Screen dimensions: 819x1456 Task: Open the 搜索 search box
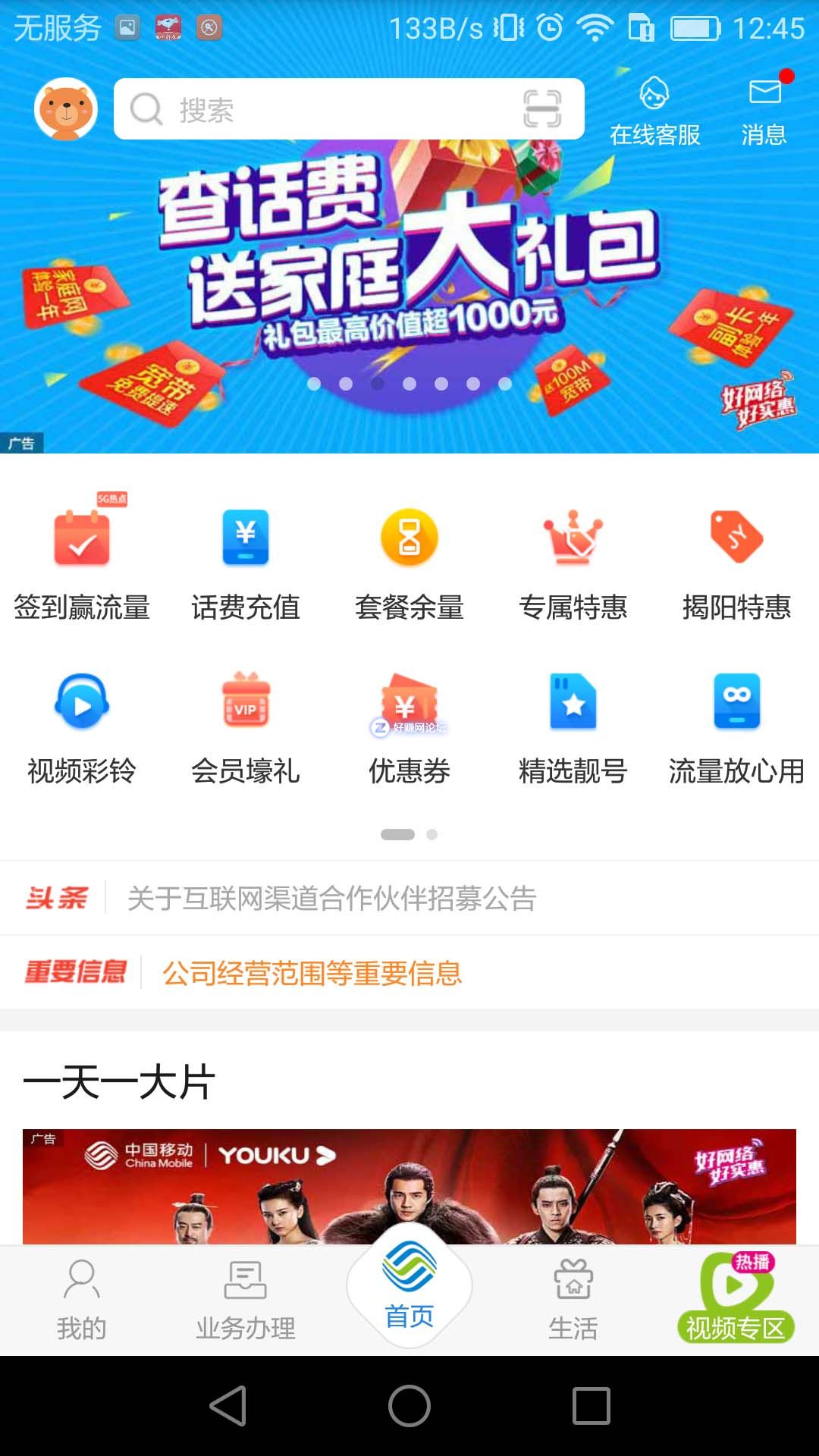318,109
